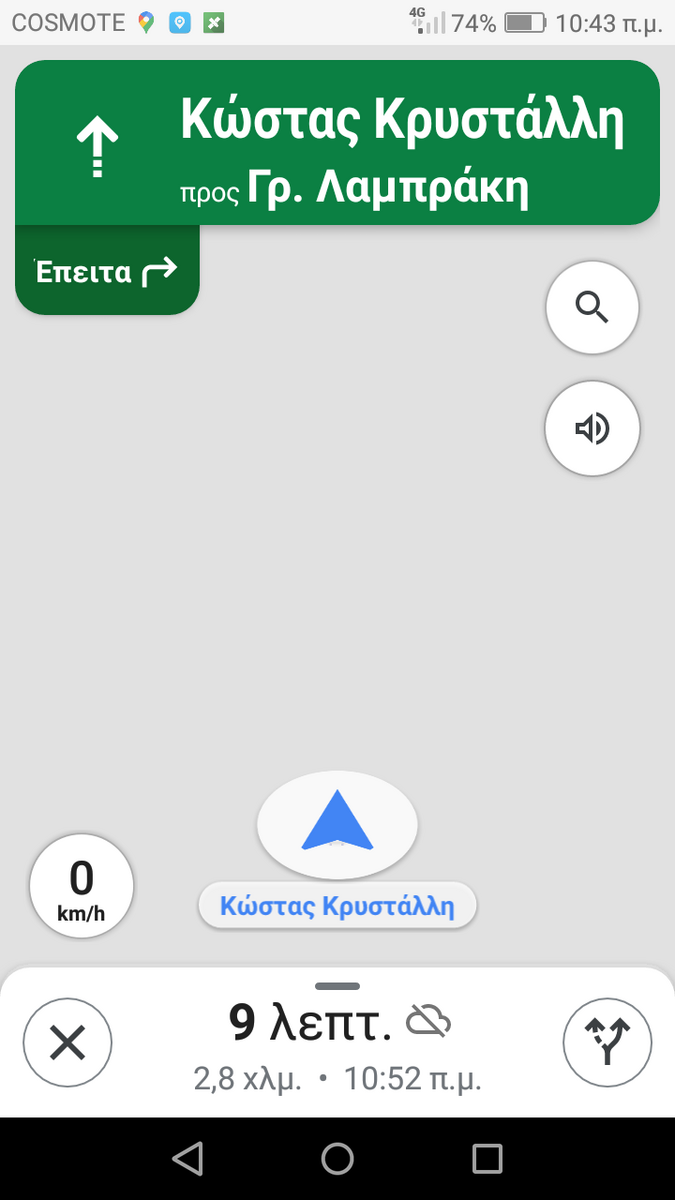Tap the blue location arrow

337,822
